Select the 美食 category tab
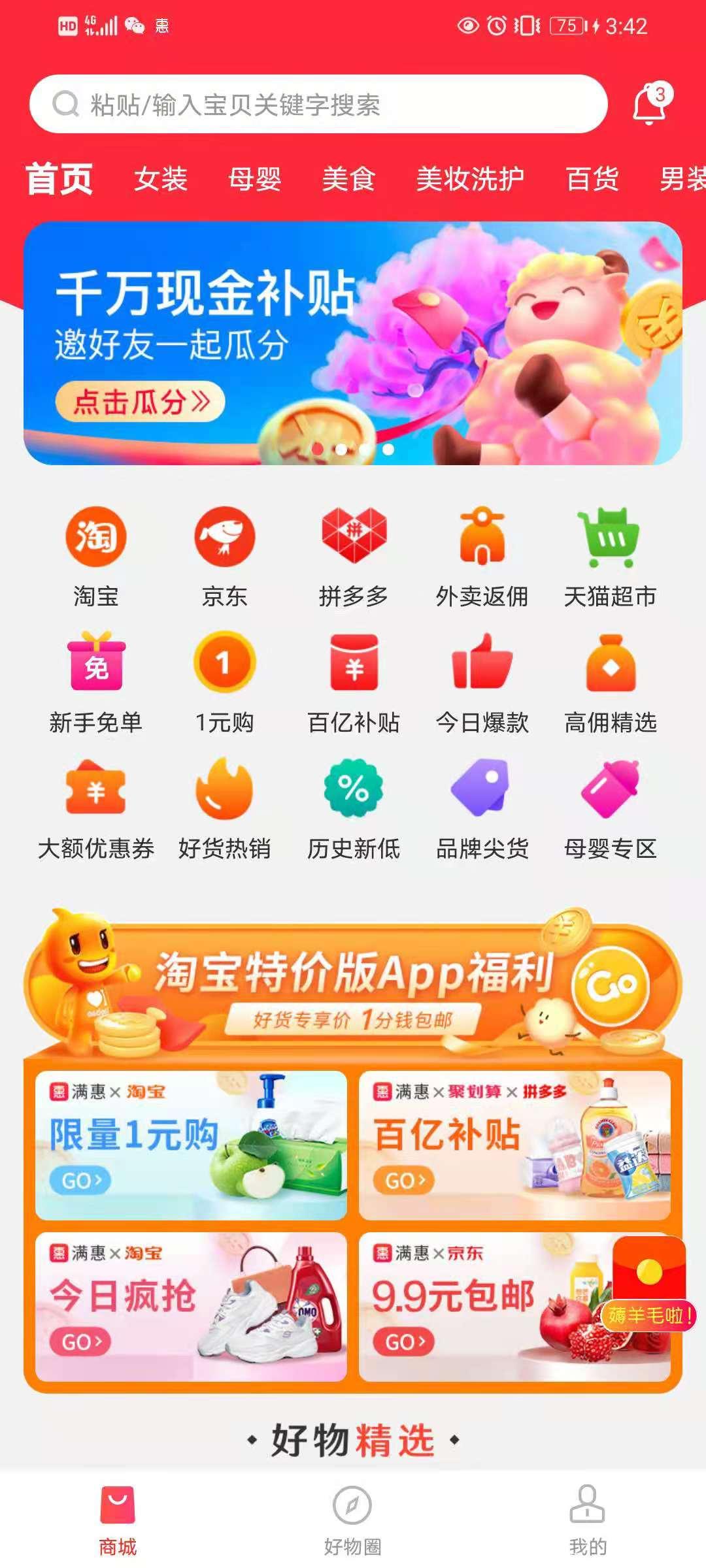 348,179
